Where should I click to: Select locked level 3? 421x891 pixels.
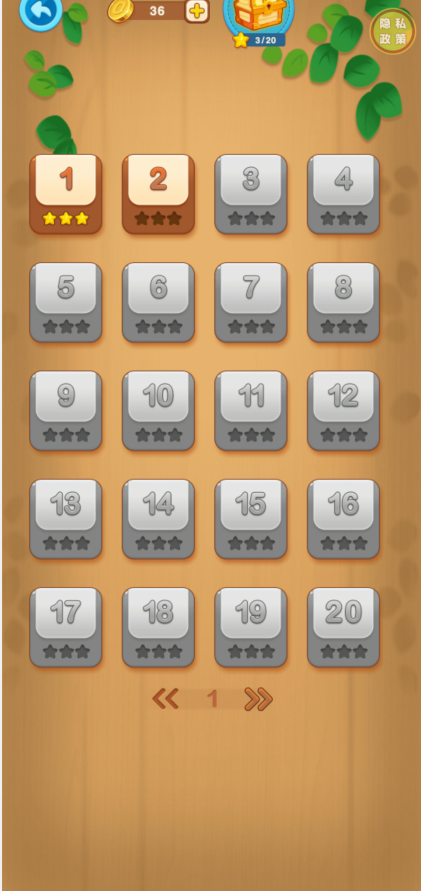(251, 194)
